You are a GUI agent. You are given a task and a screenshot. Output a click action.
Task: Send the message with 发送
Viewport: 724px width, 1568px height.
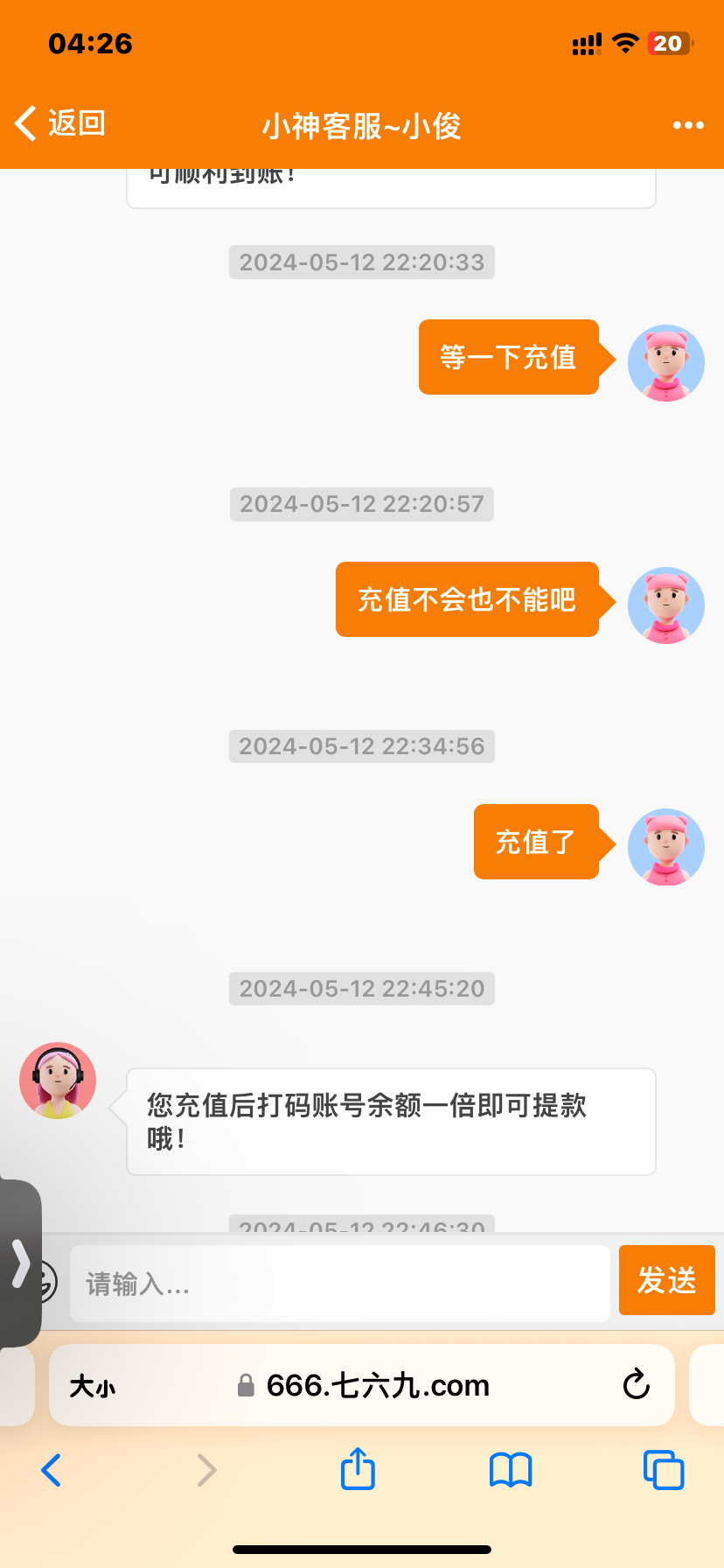click(666, 1280)
